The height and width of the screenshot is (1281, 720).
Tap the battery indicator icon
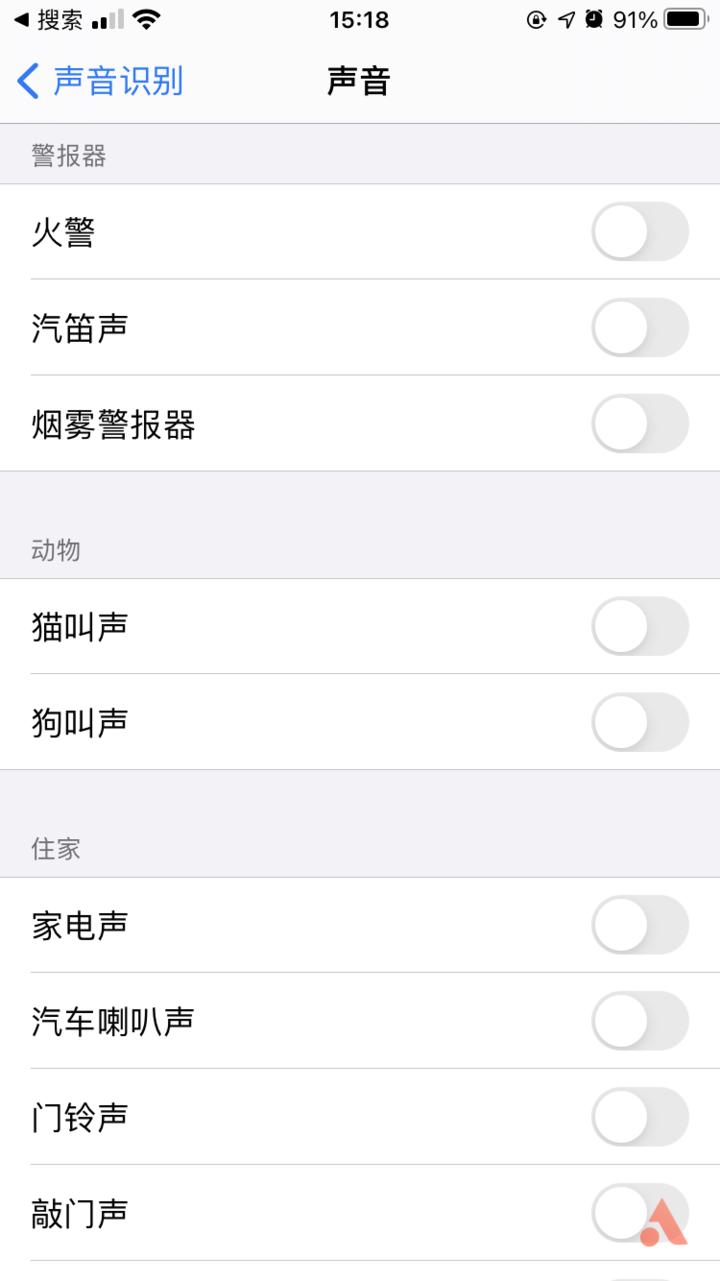click(684, 18)
